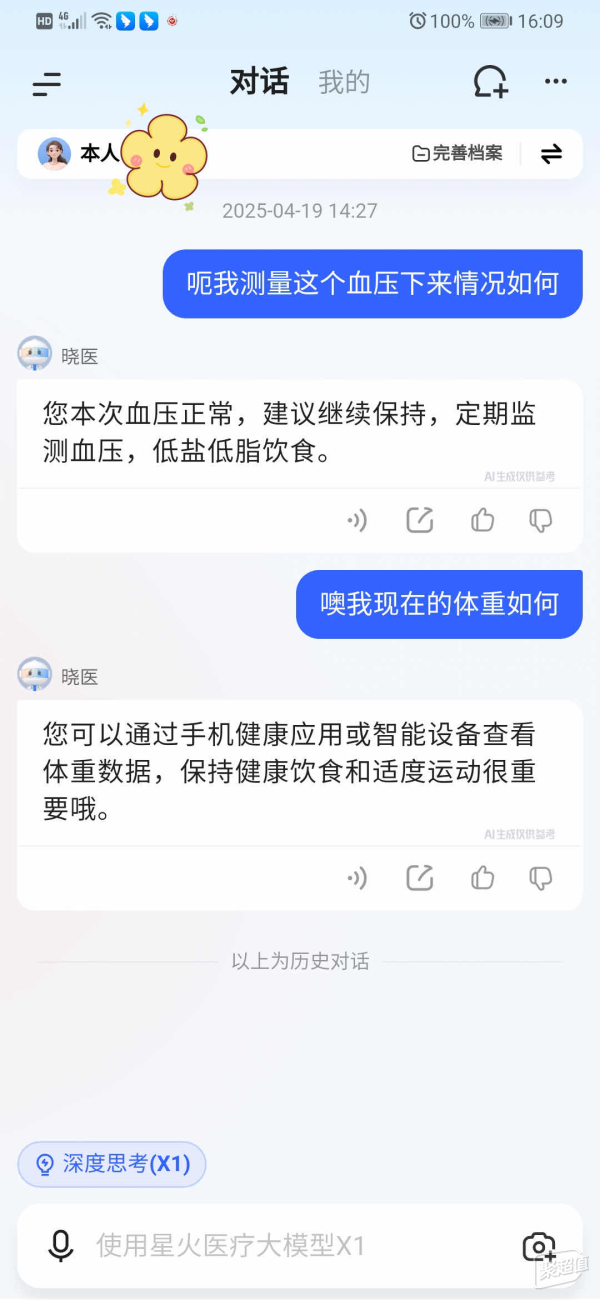Play the weight reply aloud
Screen dimensions: 600x1300
point(357,878)
